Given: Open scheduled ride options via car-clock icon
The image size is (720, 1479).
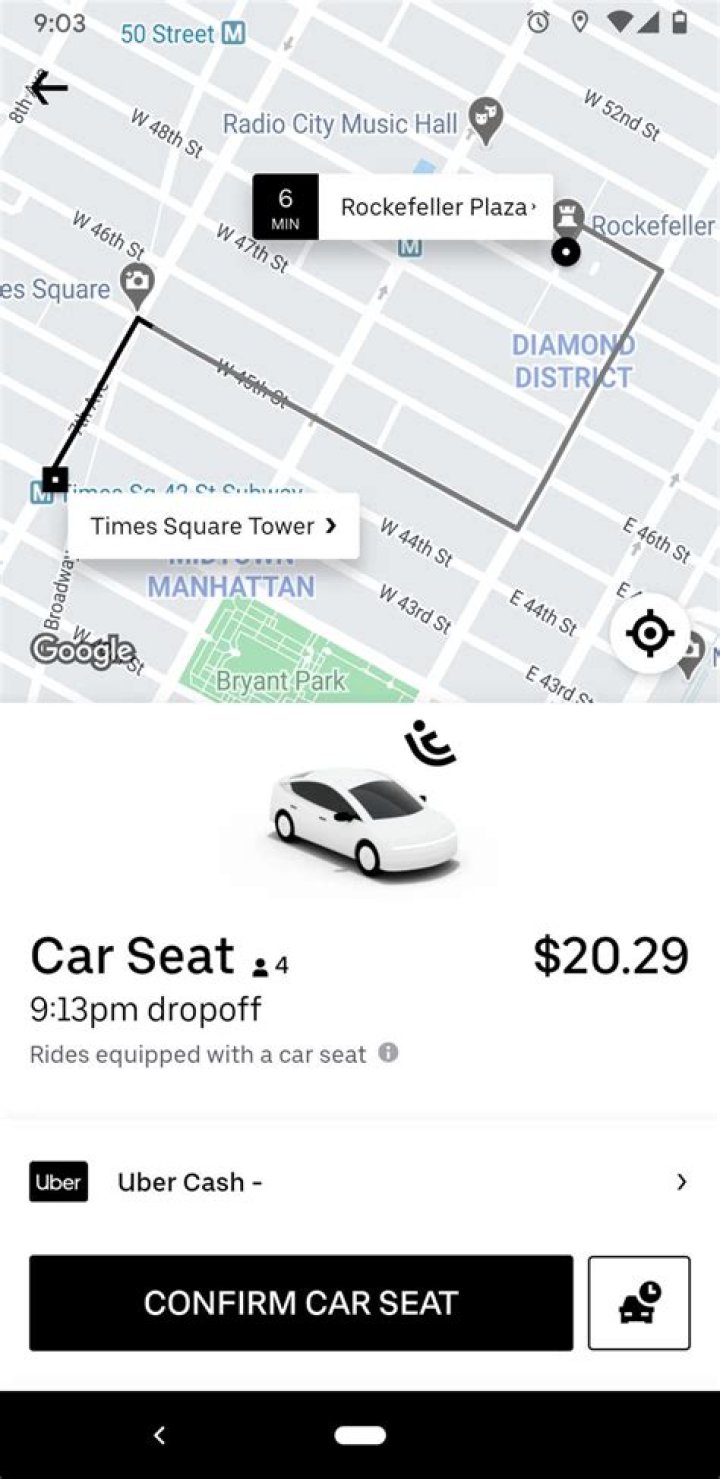Looking at the screenshot, I should pyautogui.click(x=638, y=1302).
